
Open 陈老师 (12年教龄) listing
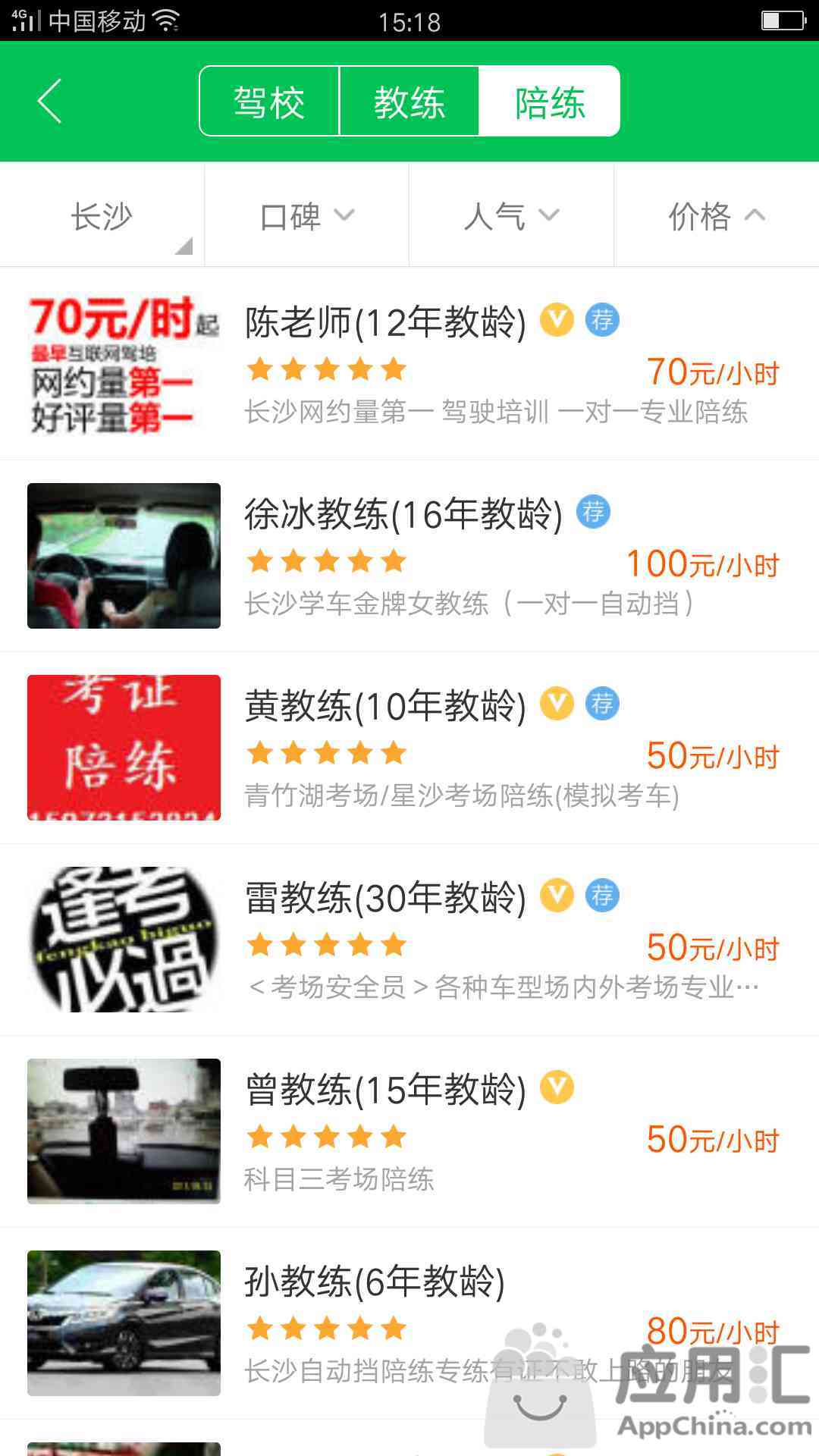pos(409,364)
